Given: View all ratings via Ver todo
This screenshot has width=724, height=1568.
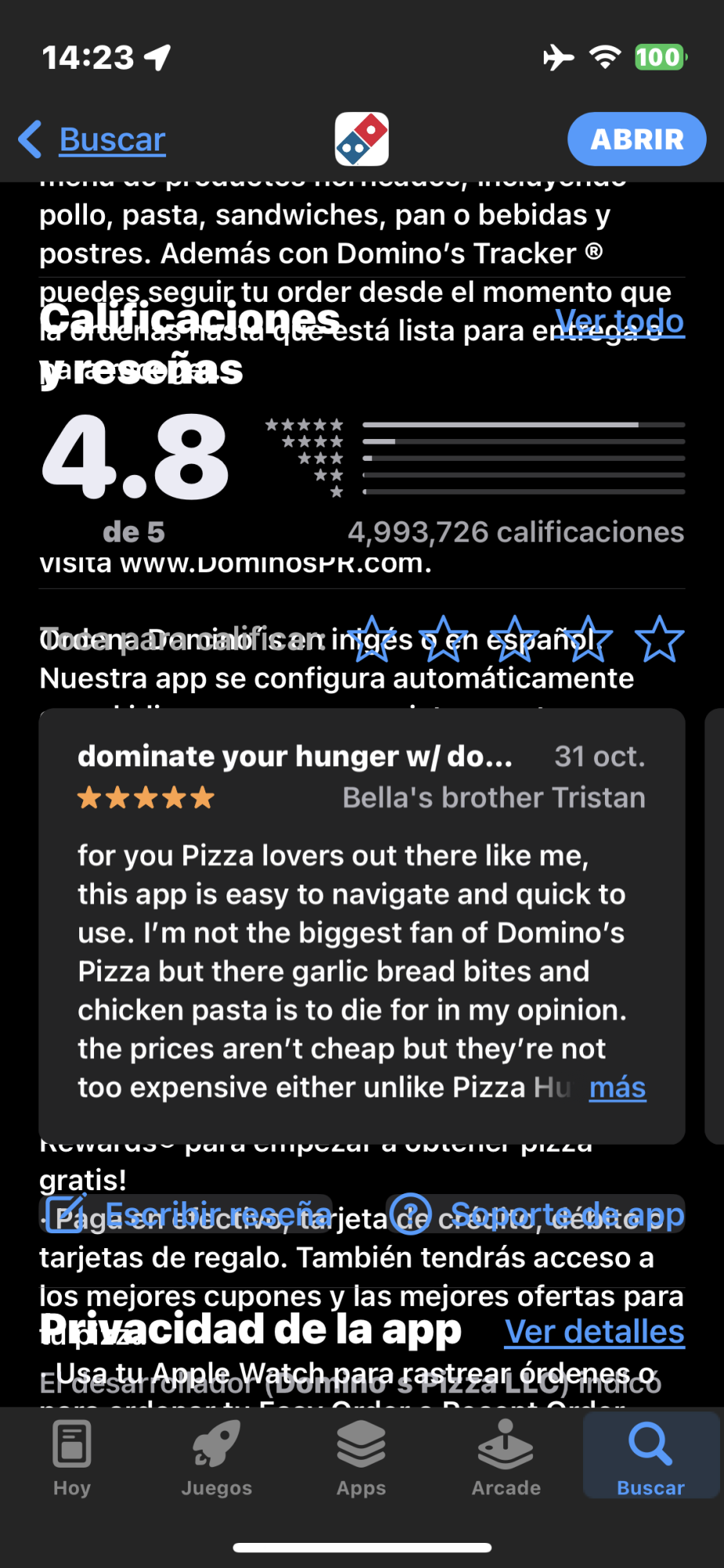Looking at the screenshot, I should tap(619, 321).
